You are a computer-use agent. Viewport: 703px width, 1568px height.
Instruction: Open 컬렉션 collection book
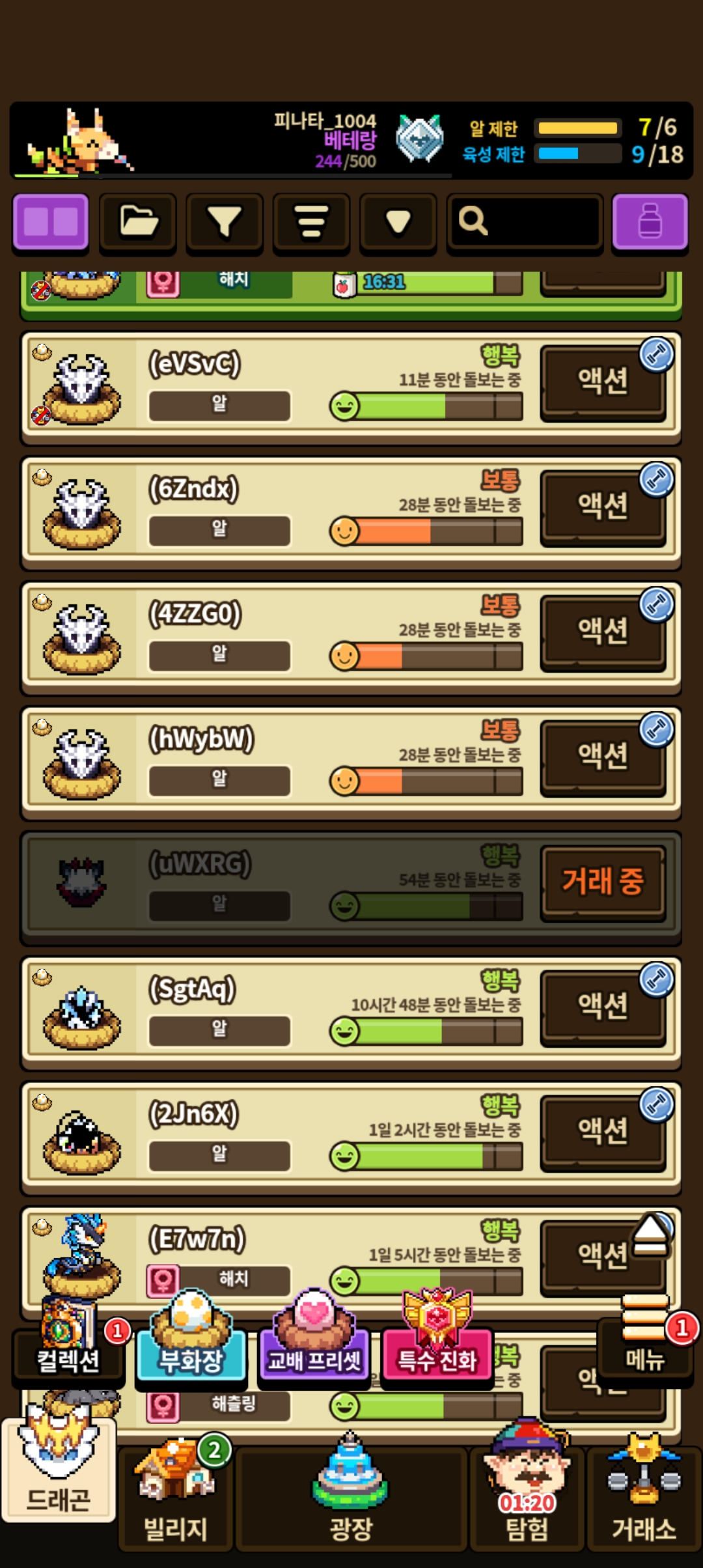point(68,1347)
